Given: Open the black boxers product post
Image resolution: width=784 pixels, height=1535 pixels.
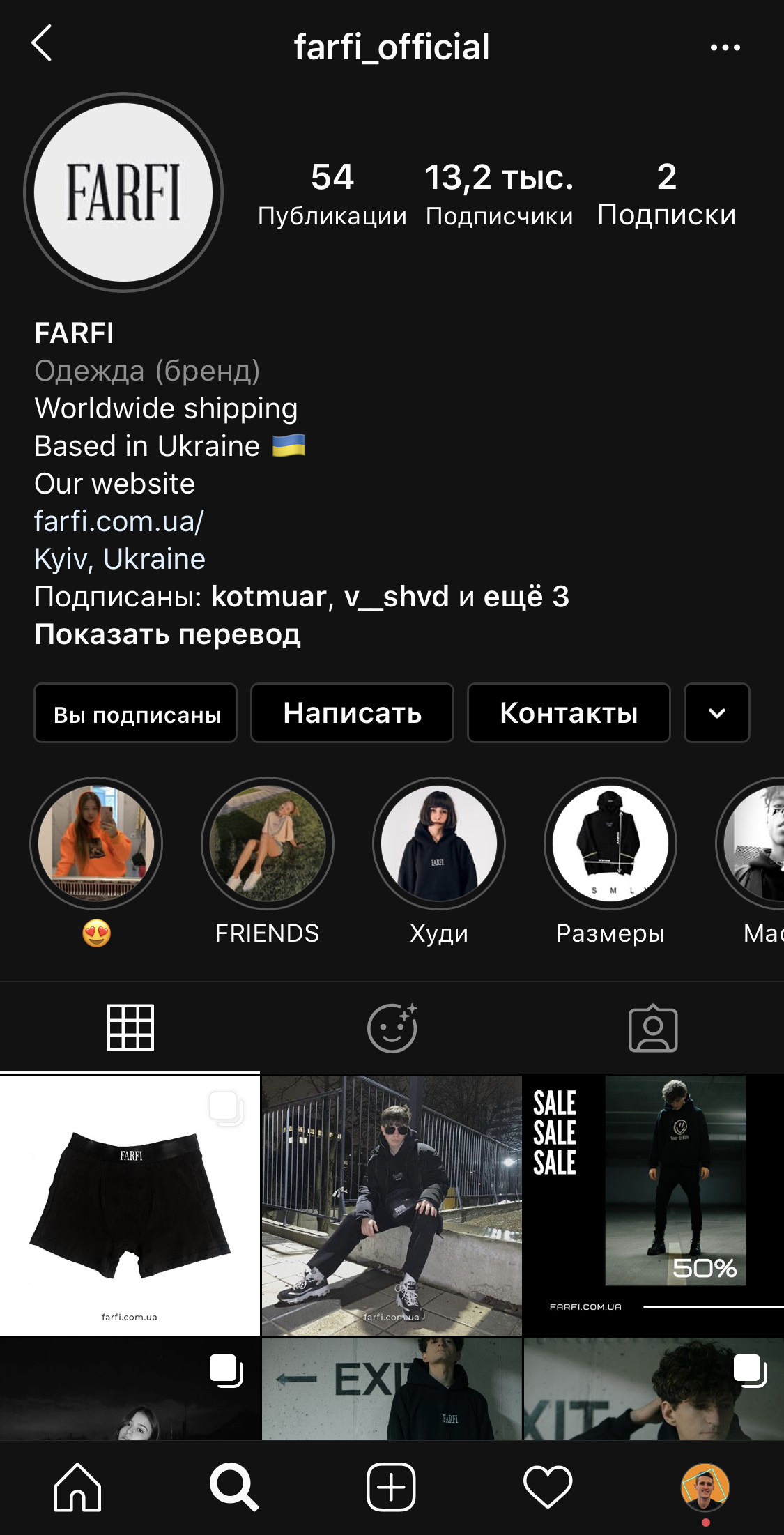Looking at the screenshot, I should click(130, 1205).
